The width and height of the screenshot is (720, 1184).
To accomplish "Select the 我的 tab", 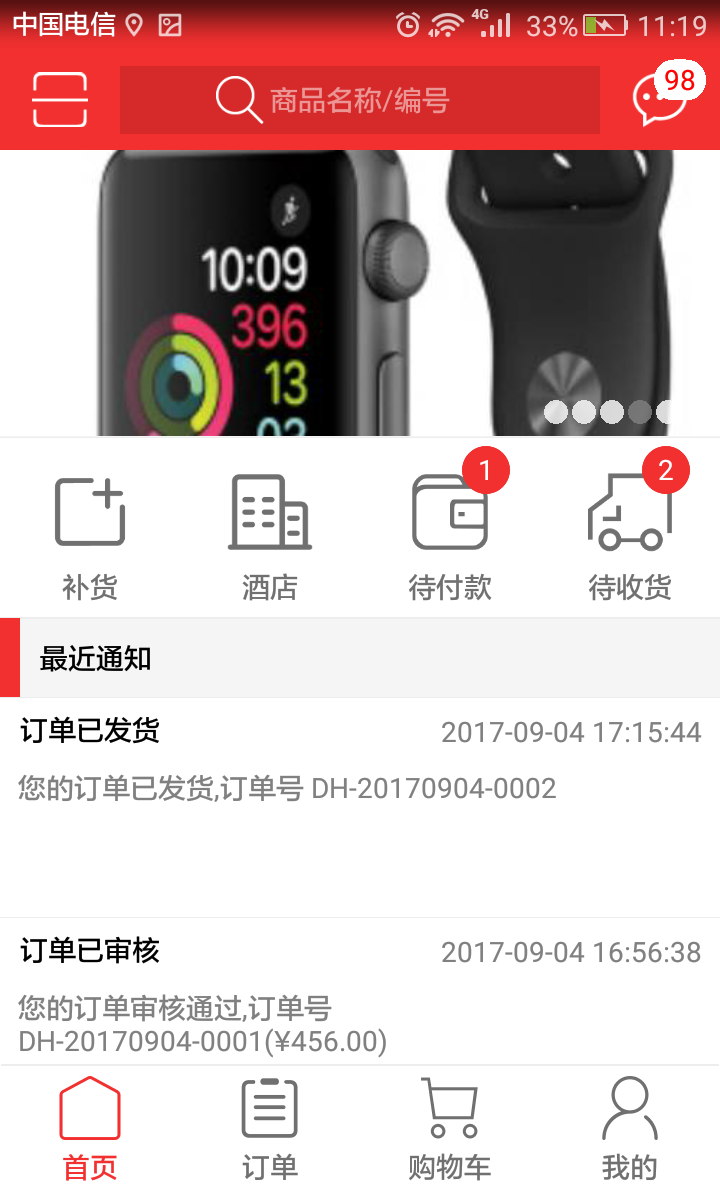I will pyautogui.click(x=630, y=1127).
